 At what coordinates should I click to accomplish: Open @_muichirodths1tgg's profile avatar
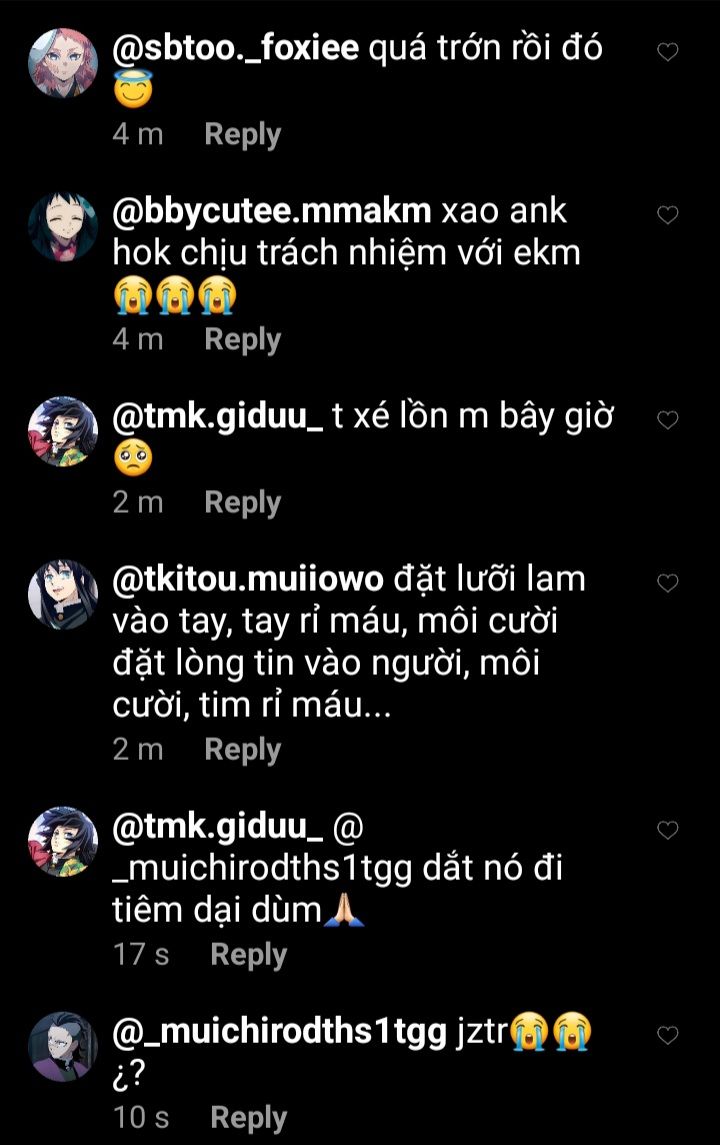point(62,1045)
